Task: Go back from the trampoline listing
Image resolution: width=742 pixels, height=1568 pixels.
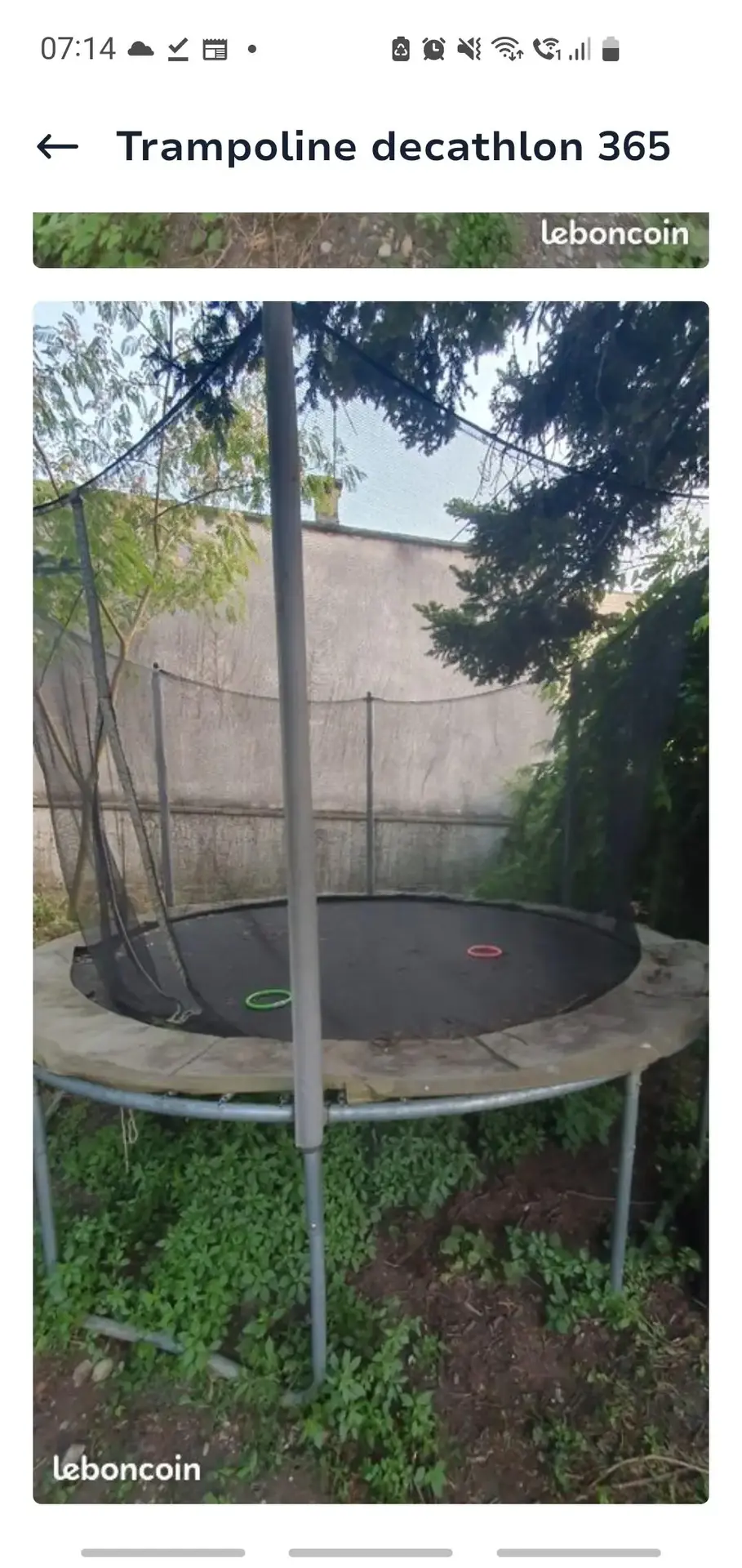Action: (x=58, y=147)
